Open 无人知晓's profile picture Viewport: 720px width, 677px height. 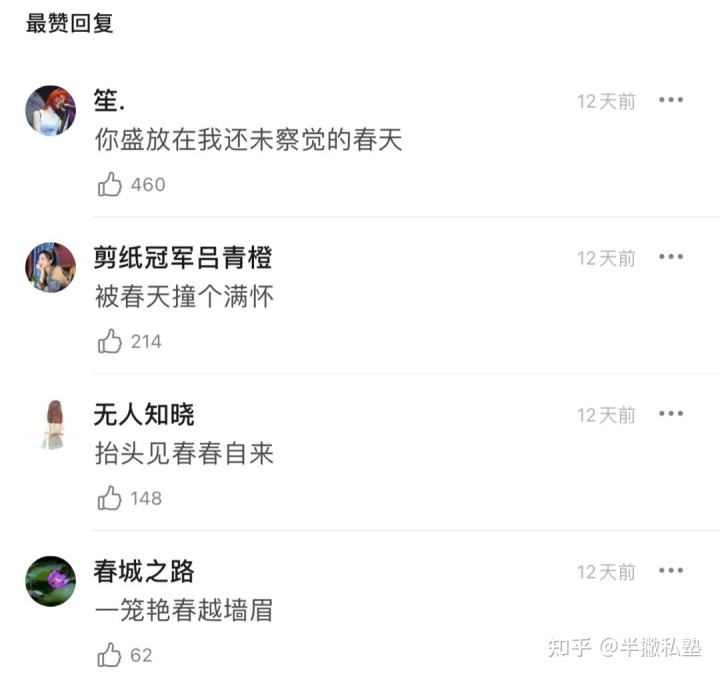pos(50,424)
